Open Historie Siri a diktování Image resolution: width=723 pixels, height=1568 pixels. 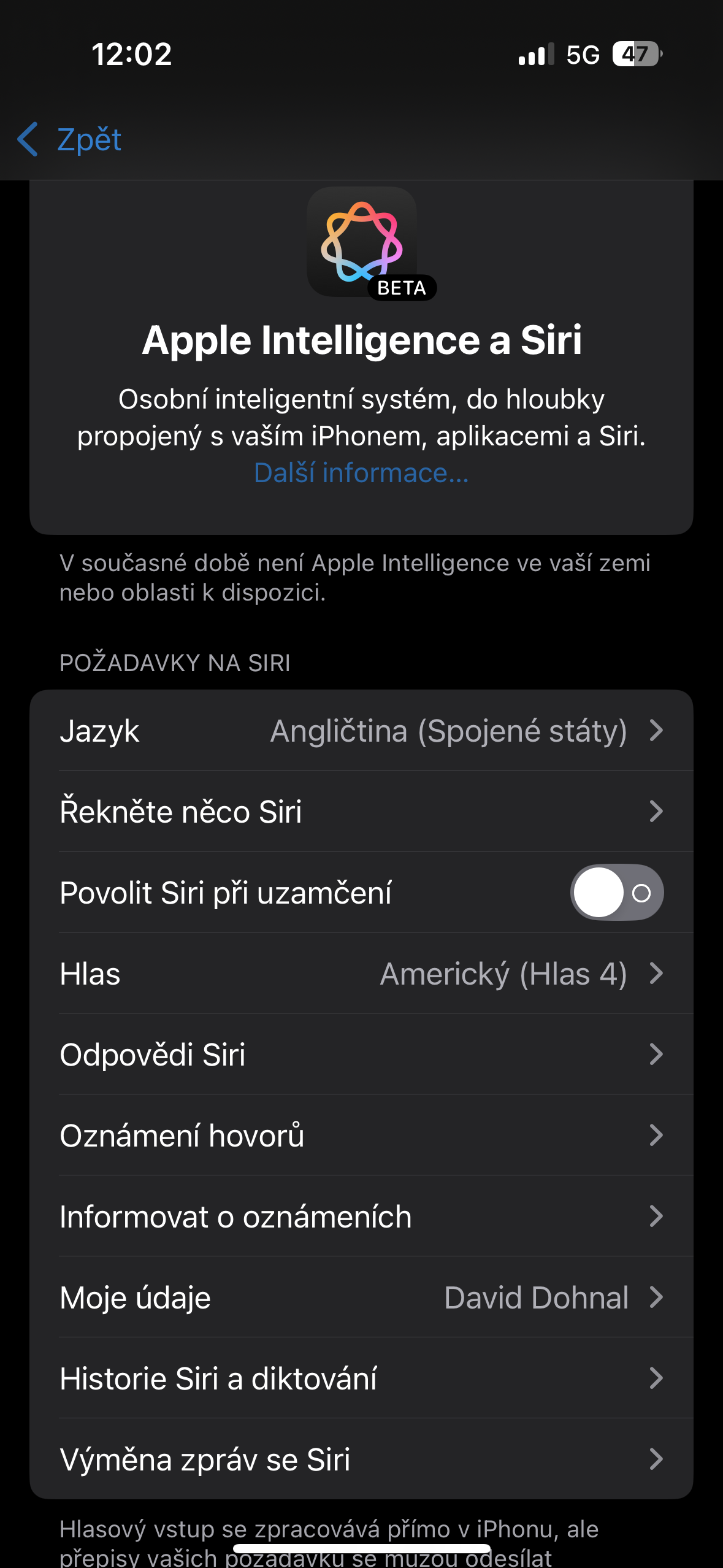pyautogui.click(x=361, y=1378)
